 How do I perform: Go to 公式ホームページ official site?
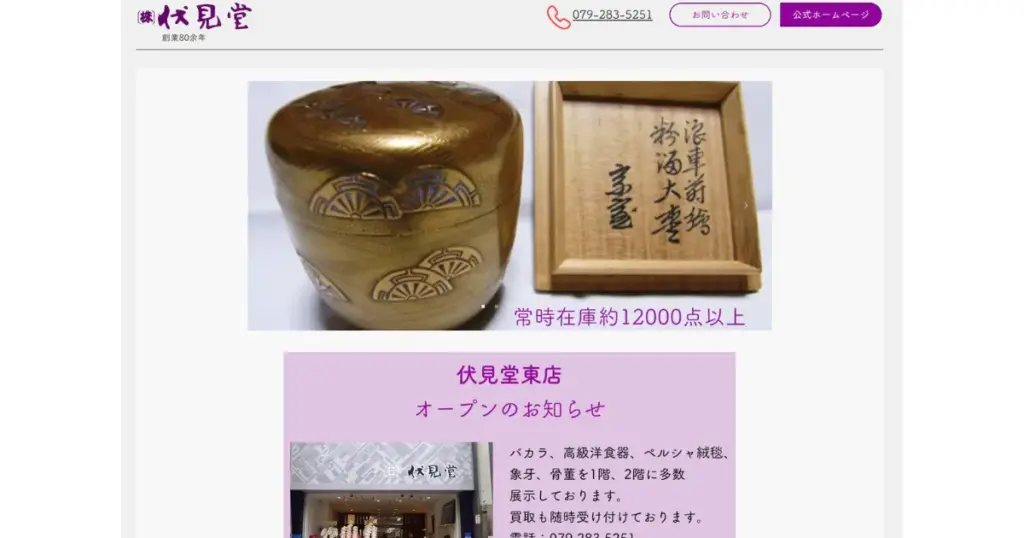click(830, 15)
